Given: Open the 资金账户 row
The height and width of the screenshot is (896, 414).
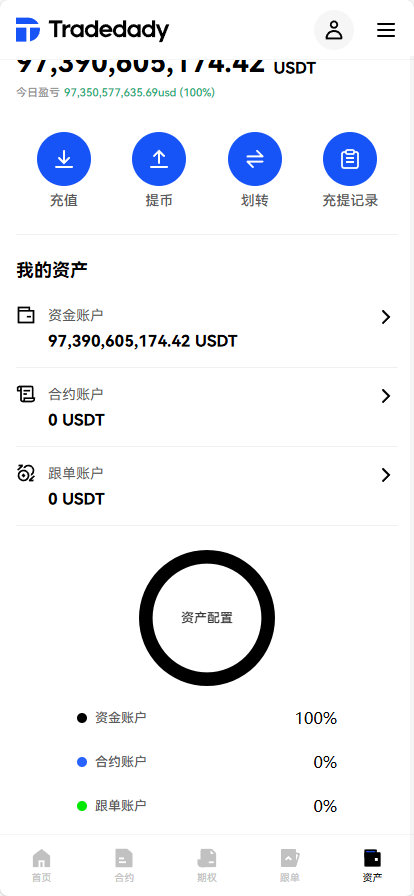Looking at the screenshot, I should pyautogui.click(x=207, y=328).
